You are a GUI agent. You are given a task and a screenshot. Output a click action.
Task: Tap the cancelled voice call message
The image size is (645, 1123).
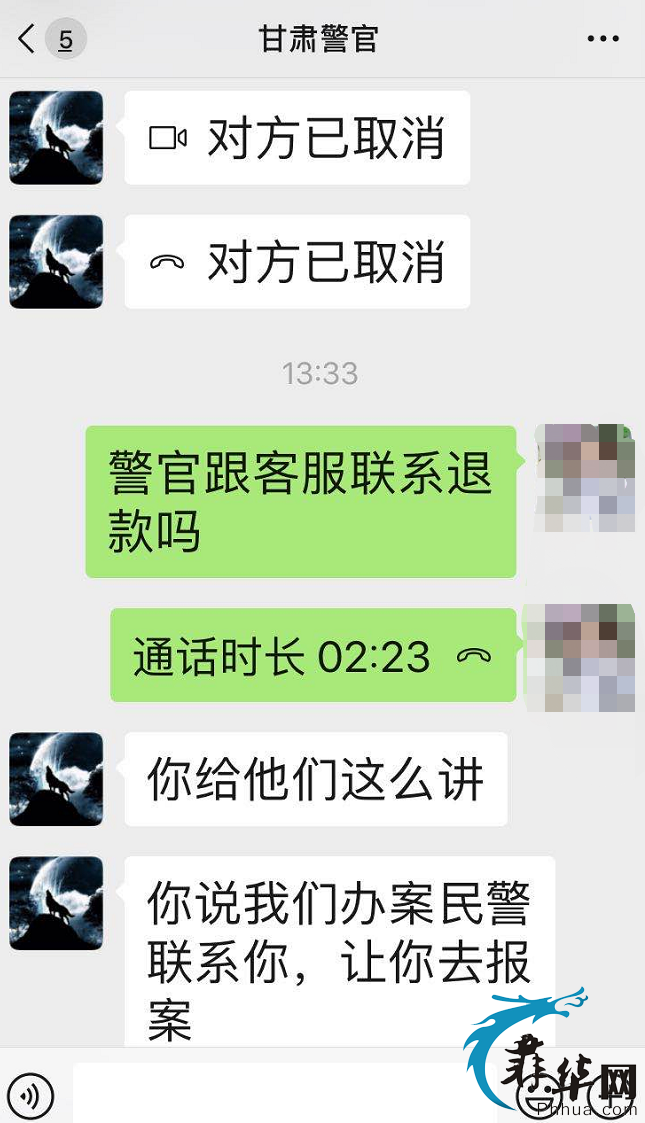[x=297, y=262]
